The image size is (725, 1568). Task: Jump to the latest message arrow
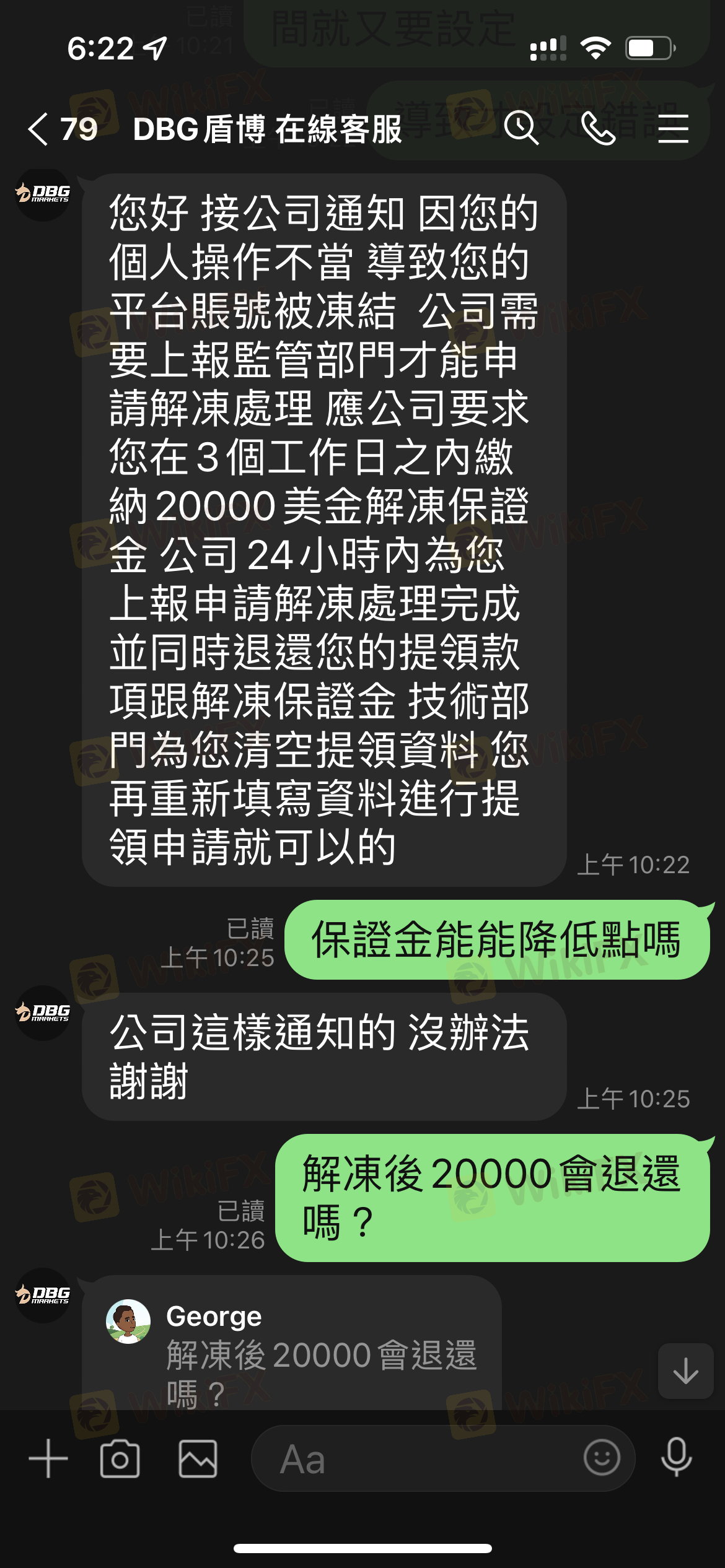tap(685, 1370)
